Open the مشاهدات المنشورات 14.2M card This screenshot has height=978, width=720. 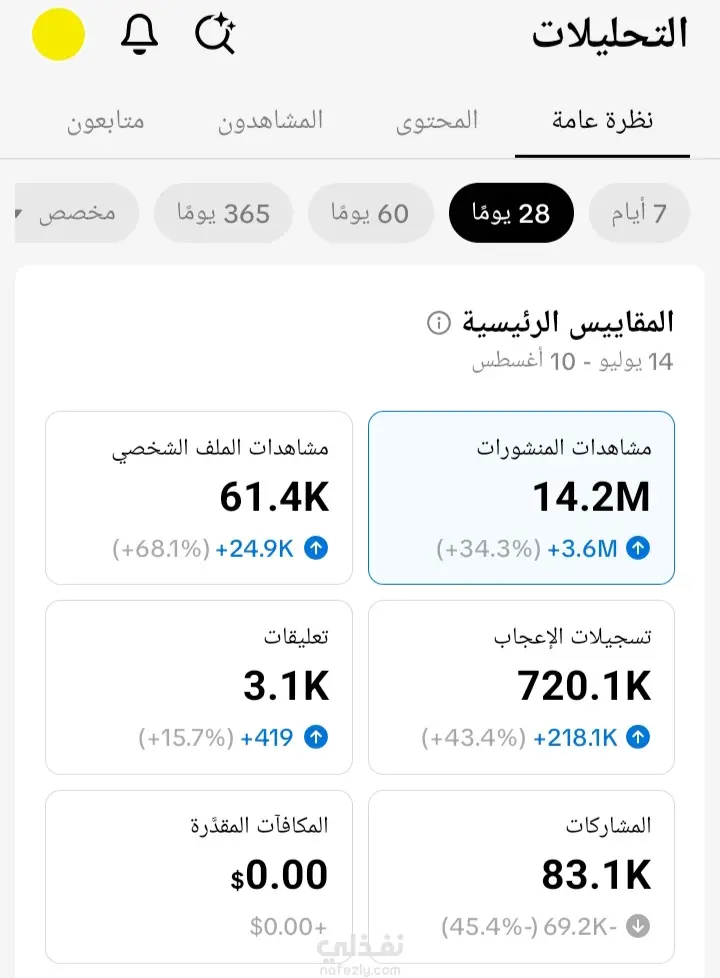(521, 498)
